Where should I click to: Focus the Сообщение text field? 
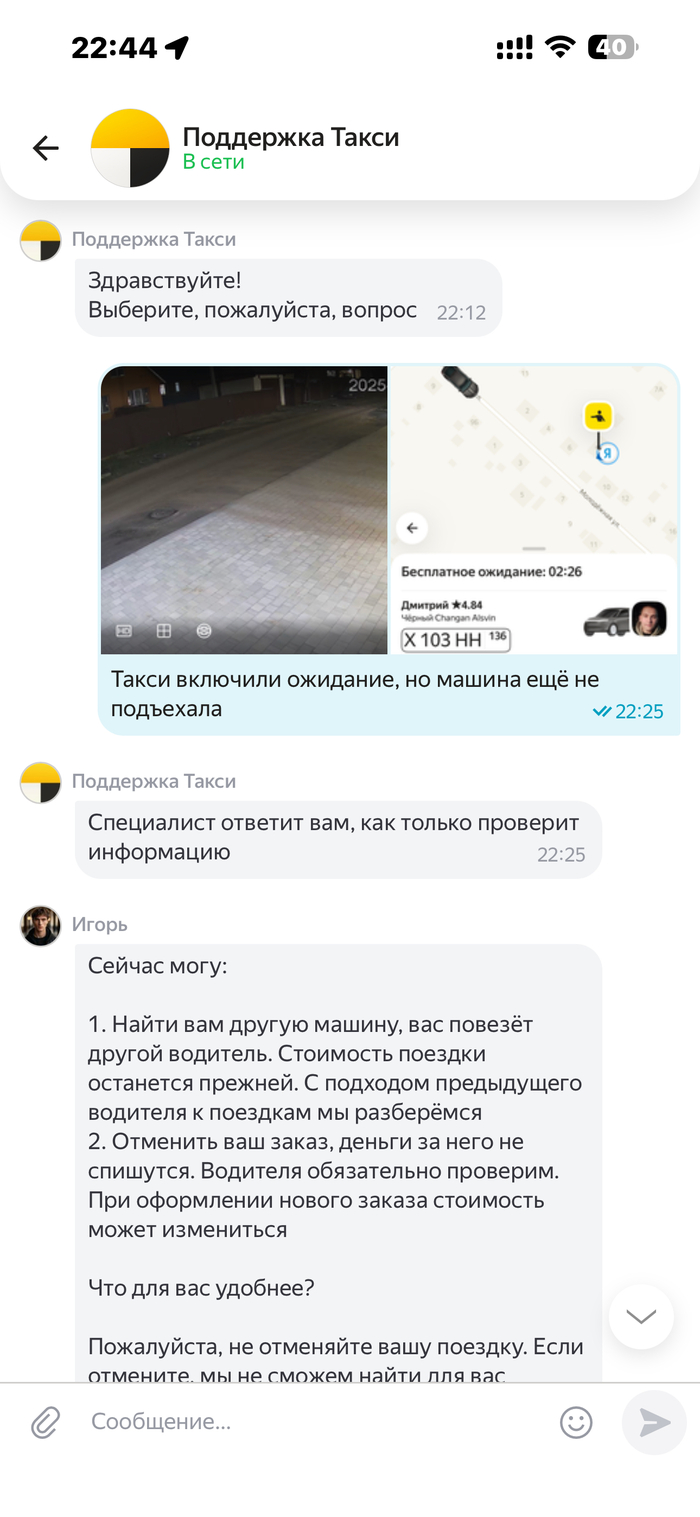[x=310, y=1421]
